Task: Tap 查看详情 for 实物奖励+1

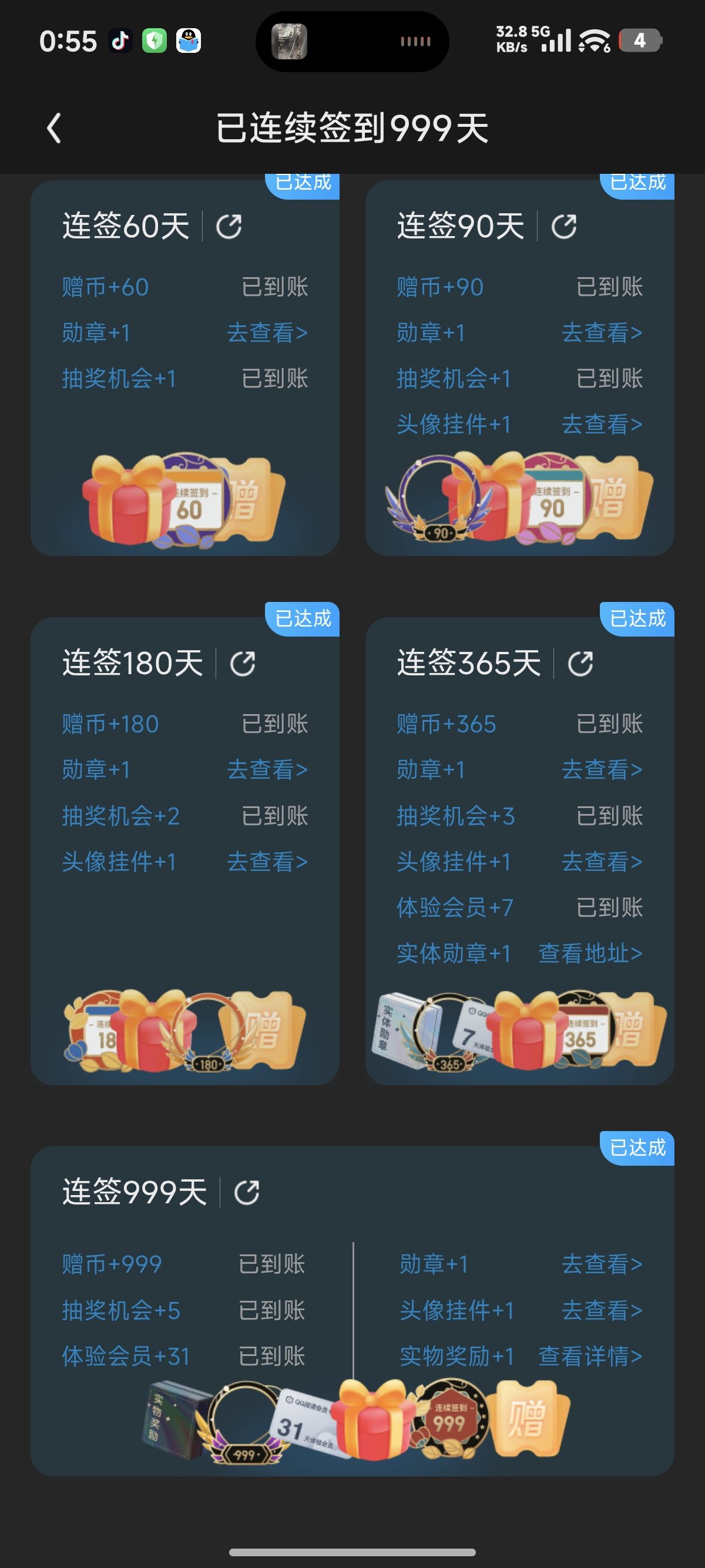Action: pyautogui.click(x=590, y=1356)
